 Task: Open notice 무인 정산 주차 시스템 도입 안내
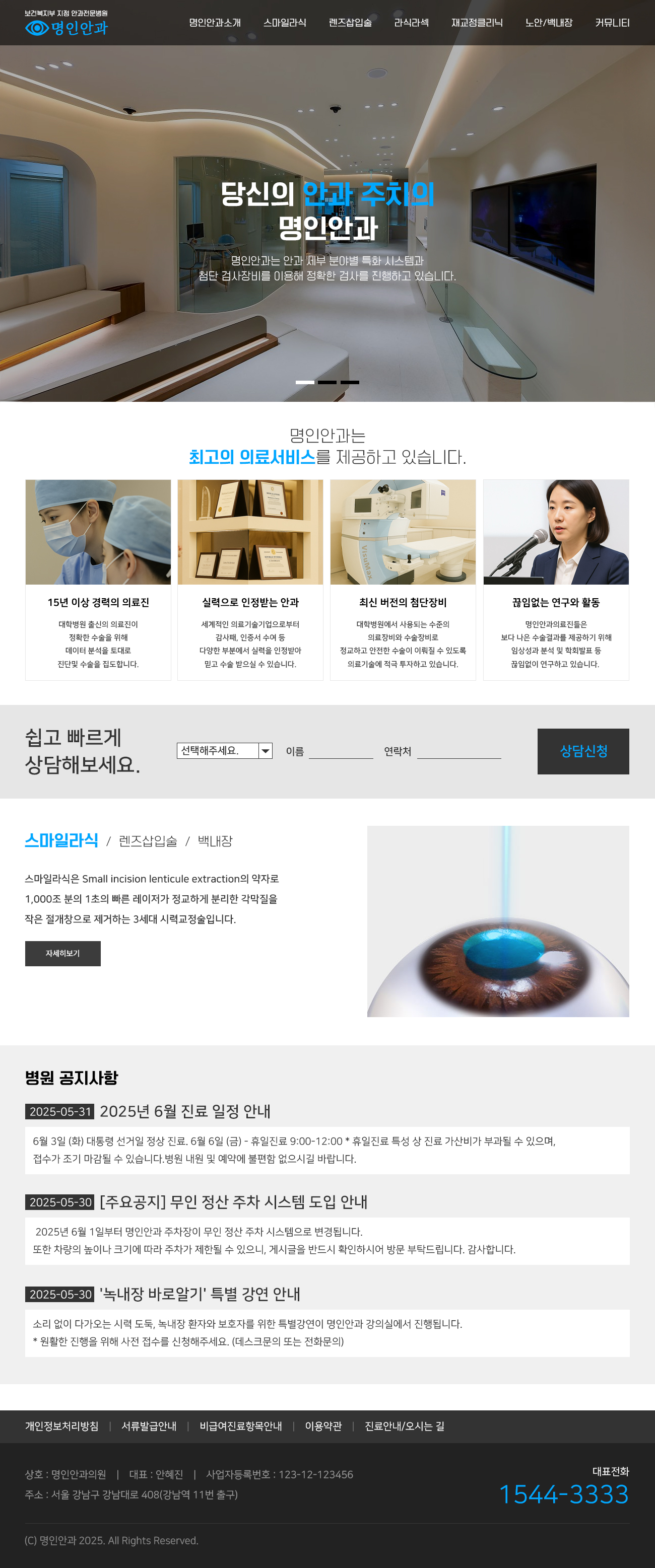coord(233,1202)
